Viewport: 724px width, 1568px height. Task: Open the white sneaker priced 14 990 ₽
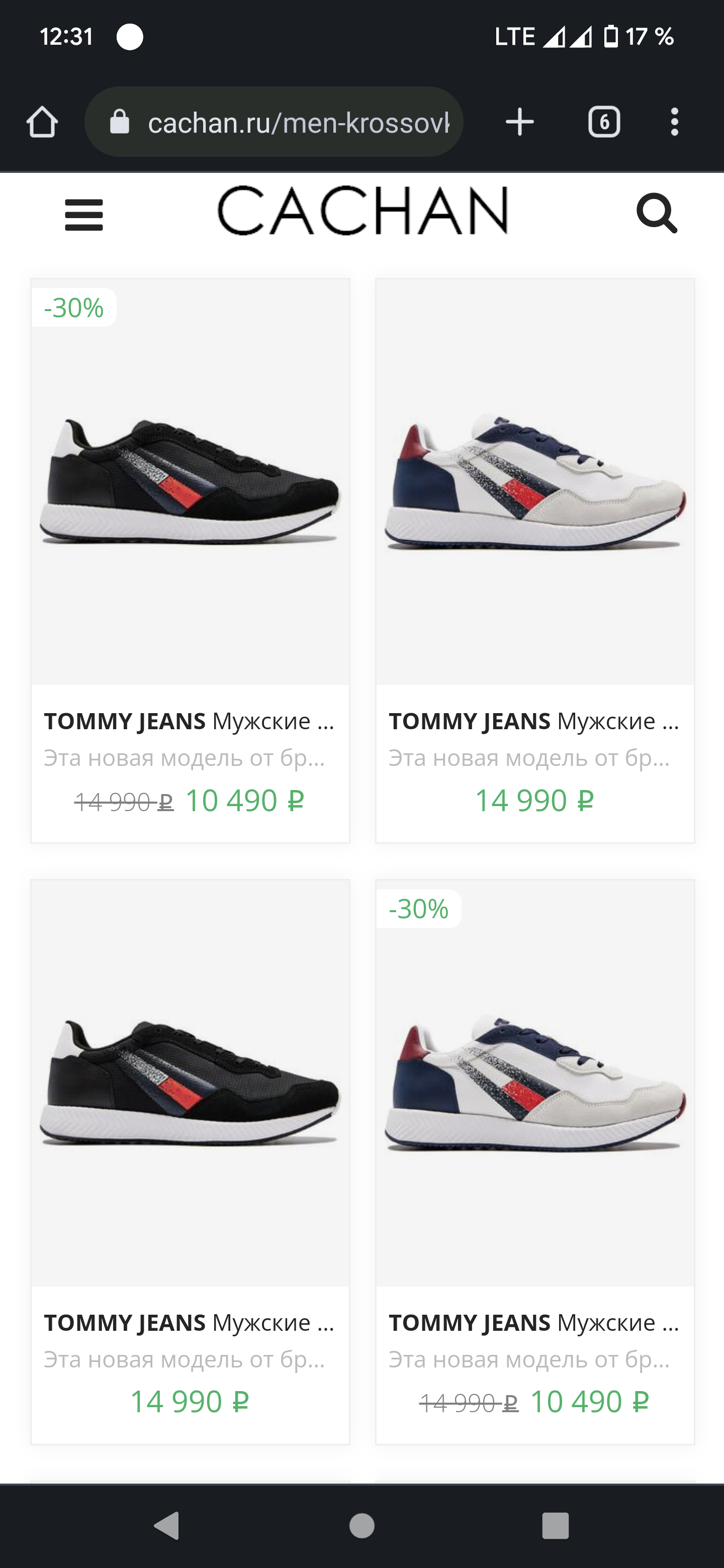(x=534, y=482)
